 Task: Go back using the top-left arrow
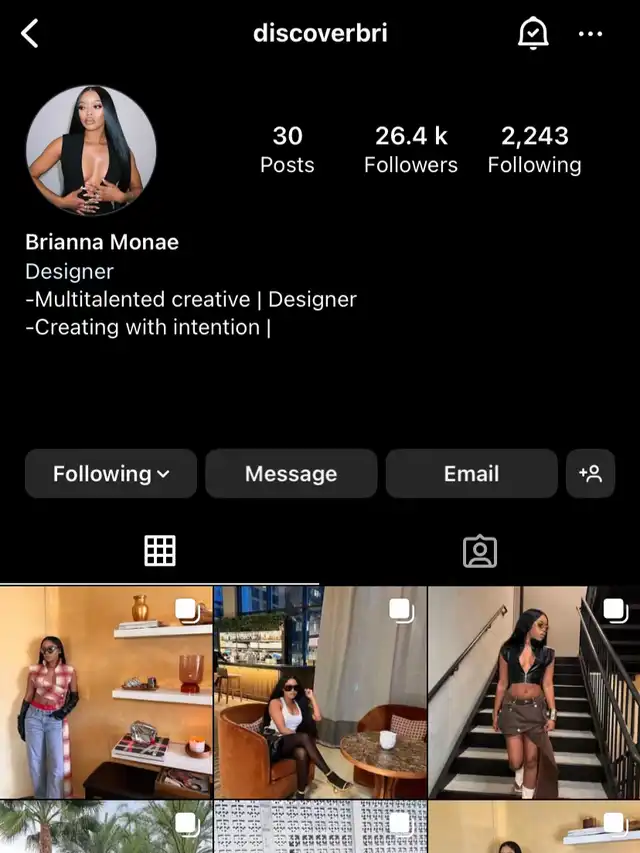pos(30,34)
